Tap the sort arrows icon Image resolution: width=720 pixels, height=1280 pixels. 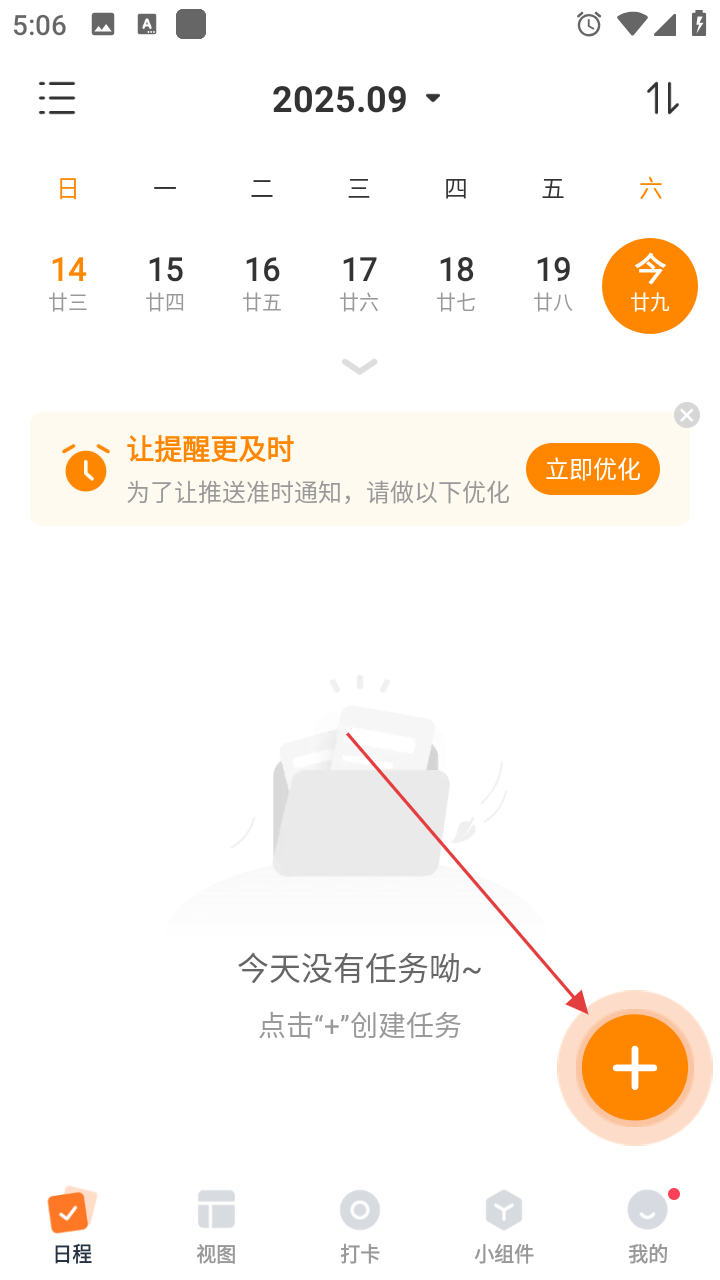tap(662, 98)
